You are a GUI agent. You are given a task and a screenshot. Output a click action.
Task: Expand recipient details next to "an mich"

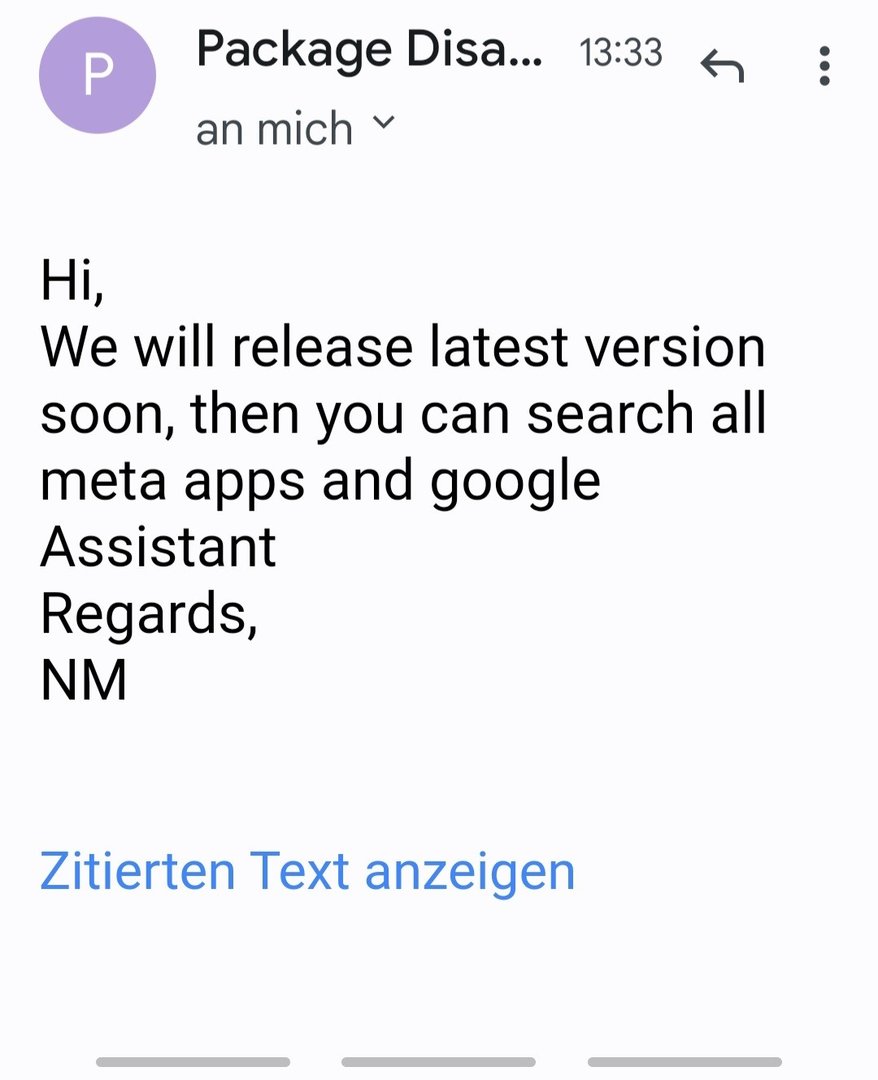(384, 124)
